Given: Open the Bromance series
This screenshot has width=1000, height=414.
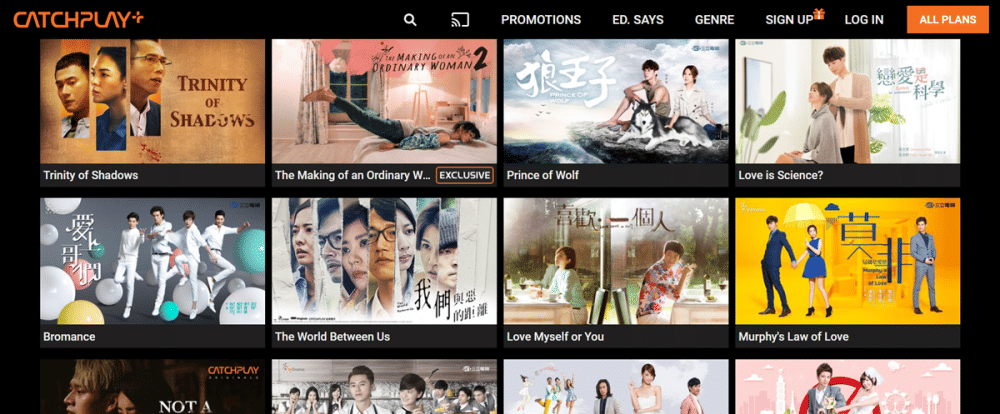Looking at the screenshot, I should pos(152,262).
